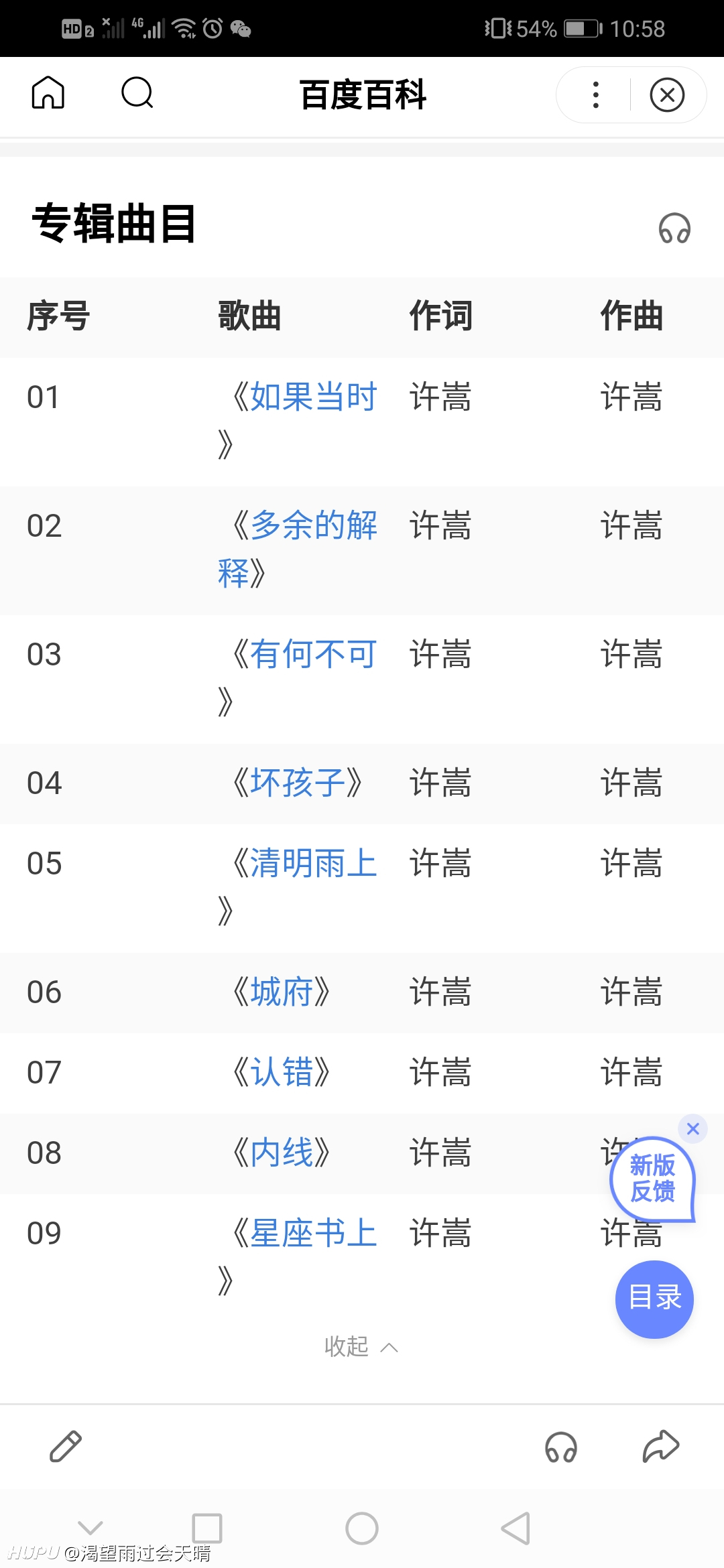Viewport: 724px width, 1568px height.
Task: Share this page with the arrow icon
Action: pos(661,1446)
